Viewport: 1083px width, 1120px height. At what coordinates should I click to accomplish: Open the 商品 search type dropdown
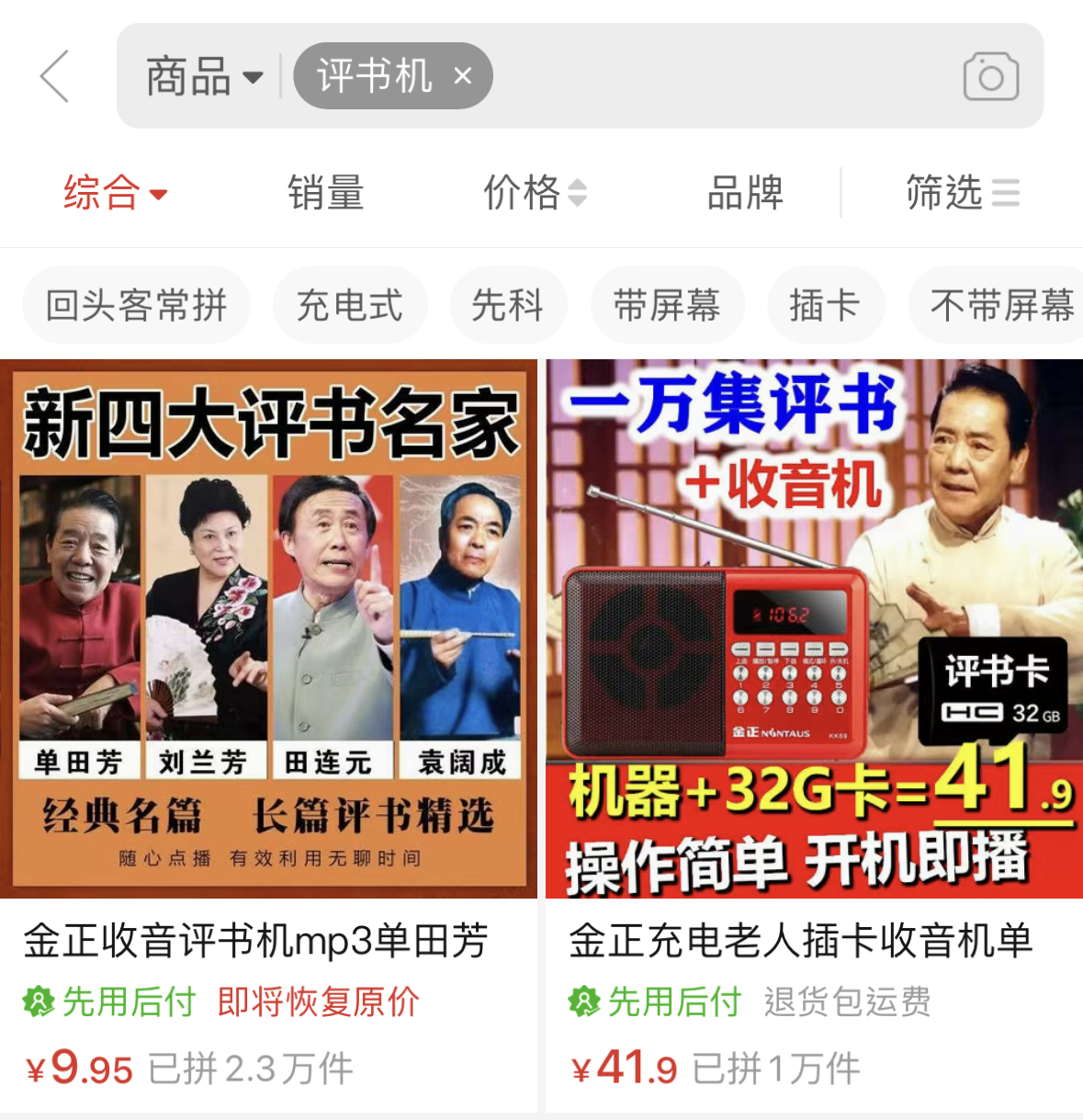204,76
